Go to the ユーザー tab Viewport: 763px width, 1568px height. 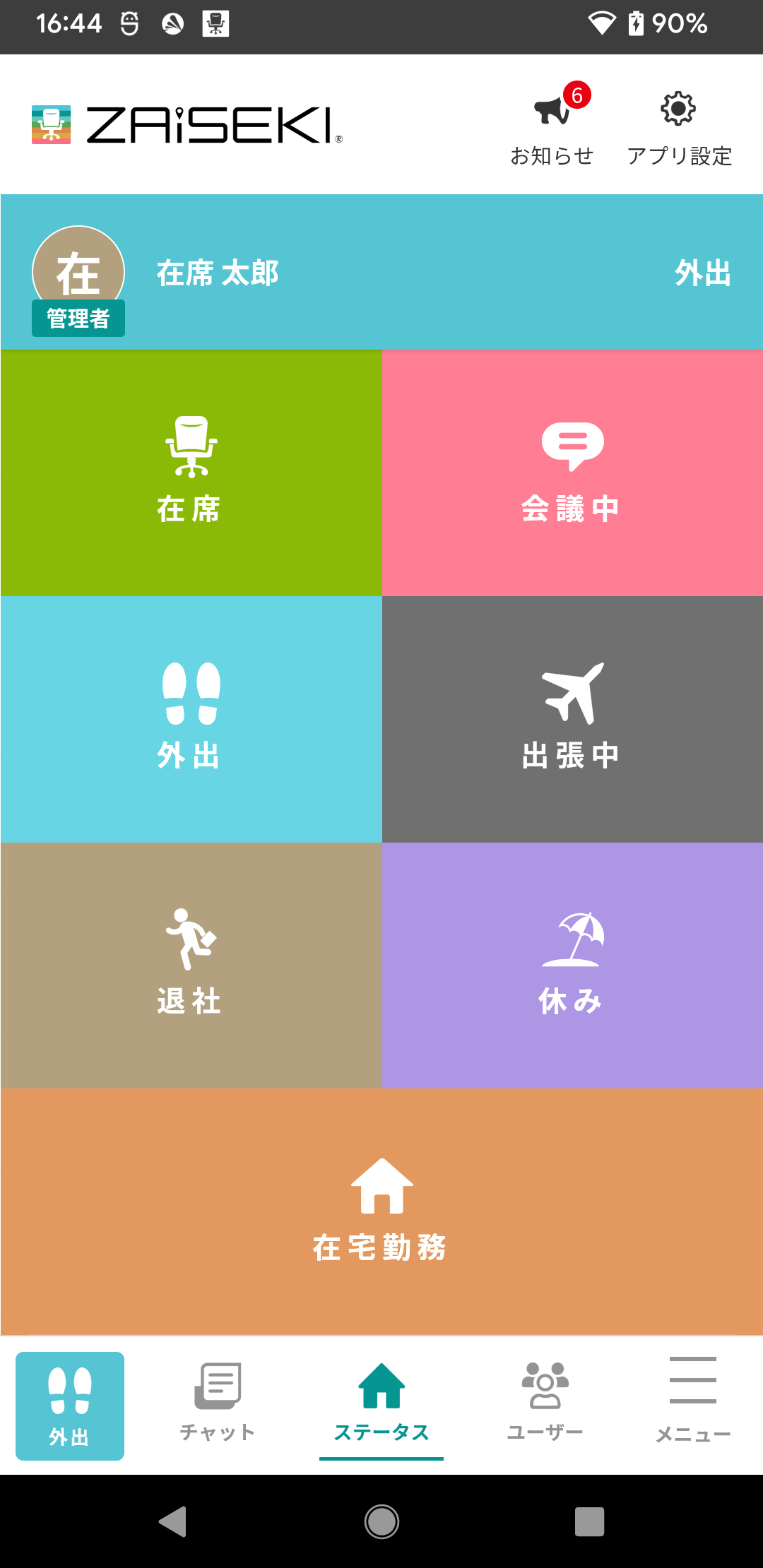click(545, 1404)
